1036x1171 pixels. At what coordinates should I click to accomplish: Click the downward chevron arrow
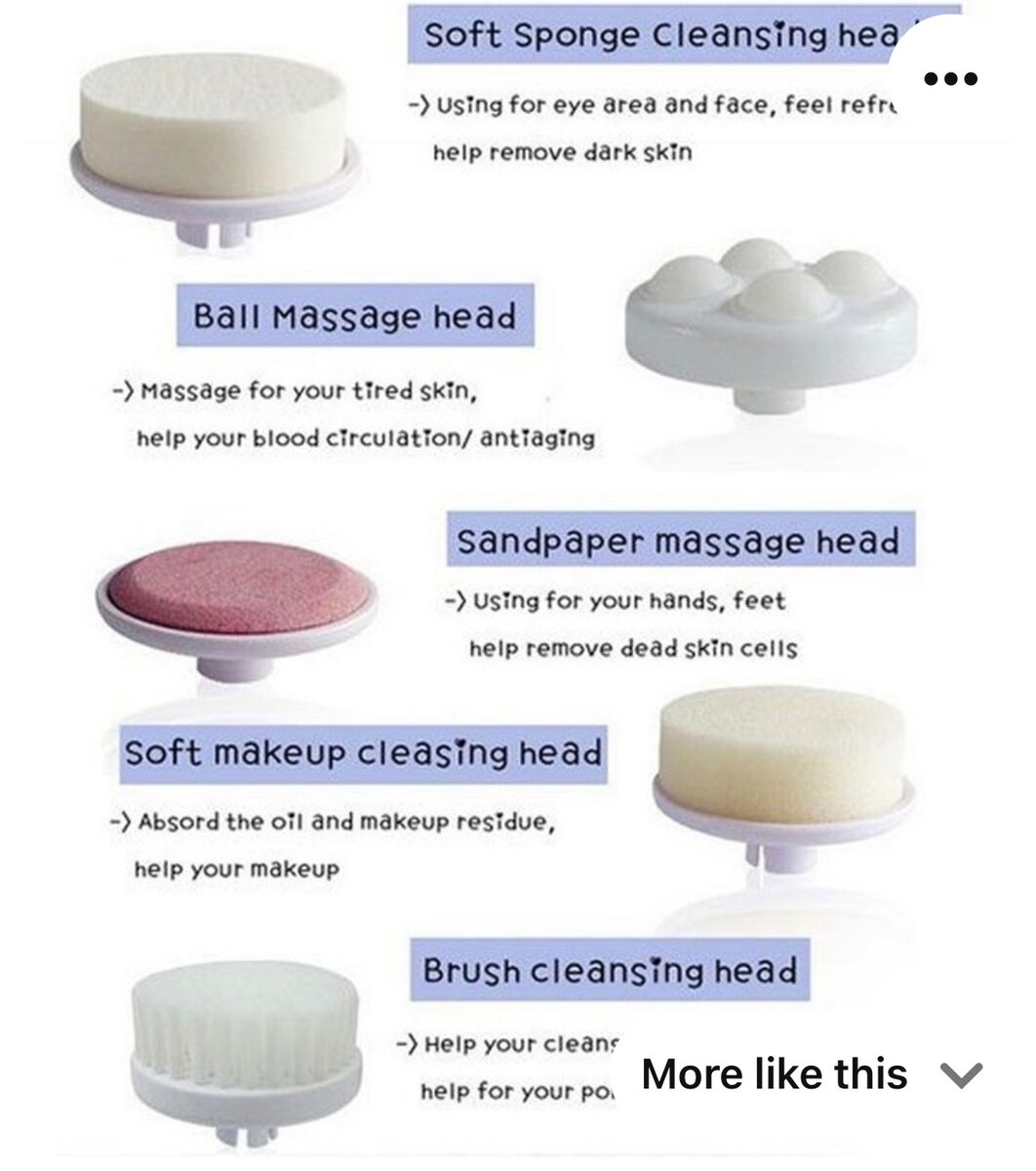click(963, 1073)
